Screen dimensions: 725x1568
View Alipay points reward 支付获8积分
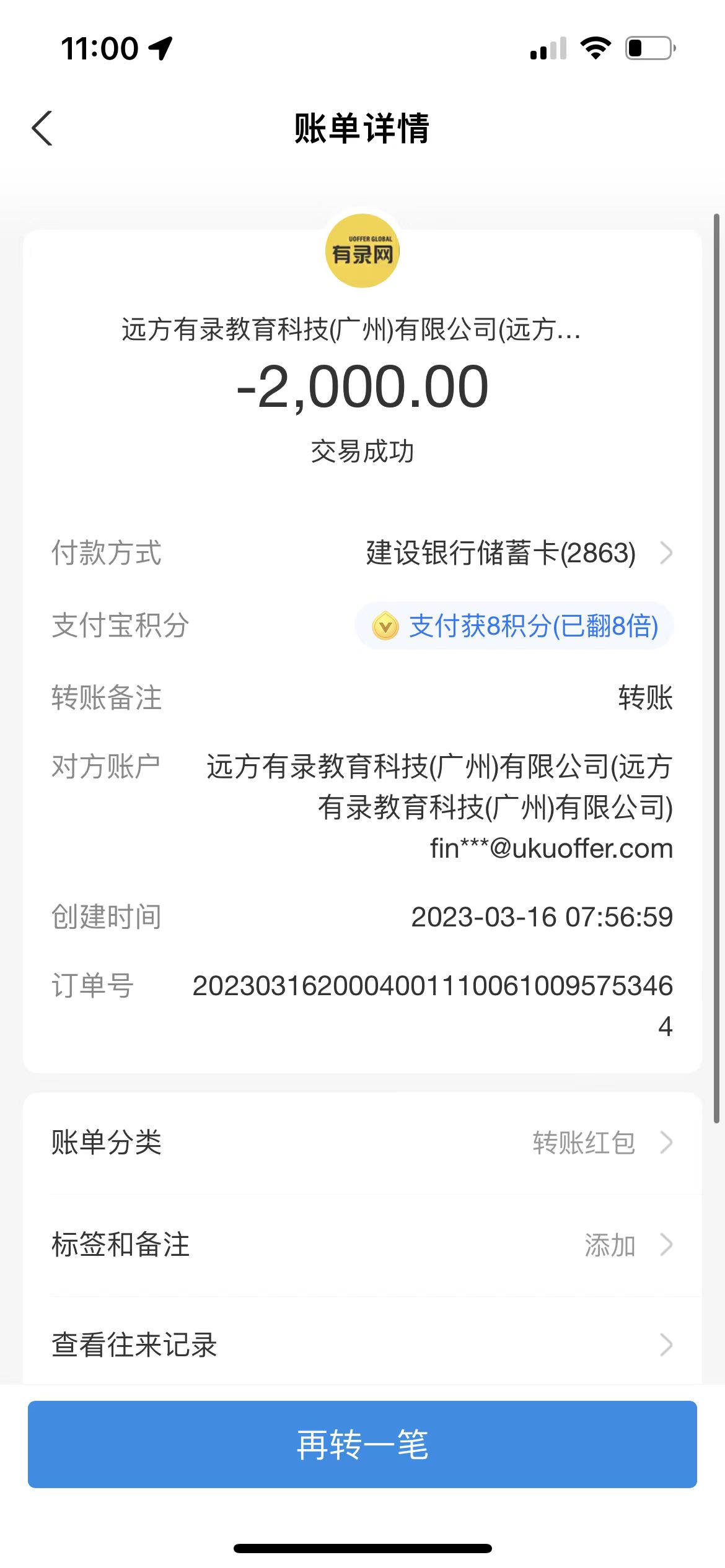(x=514, y=626)
